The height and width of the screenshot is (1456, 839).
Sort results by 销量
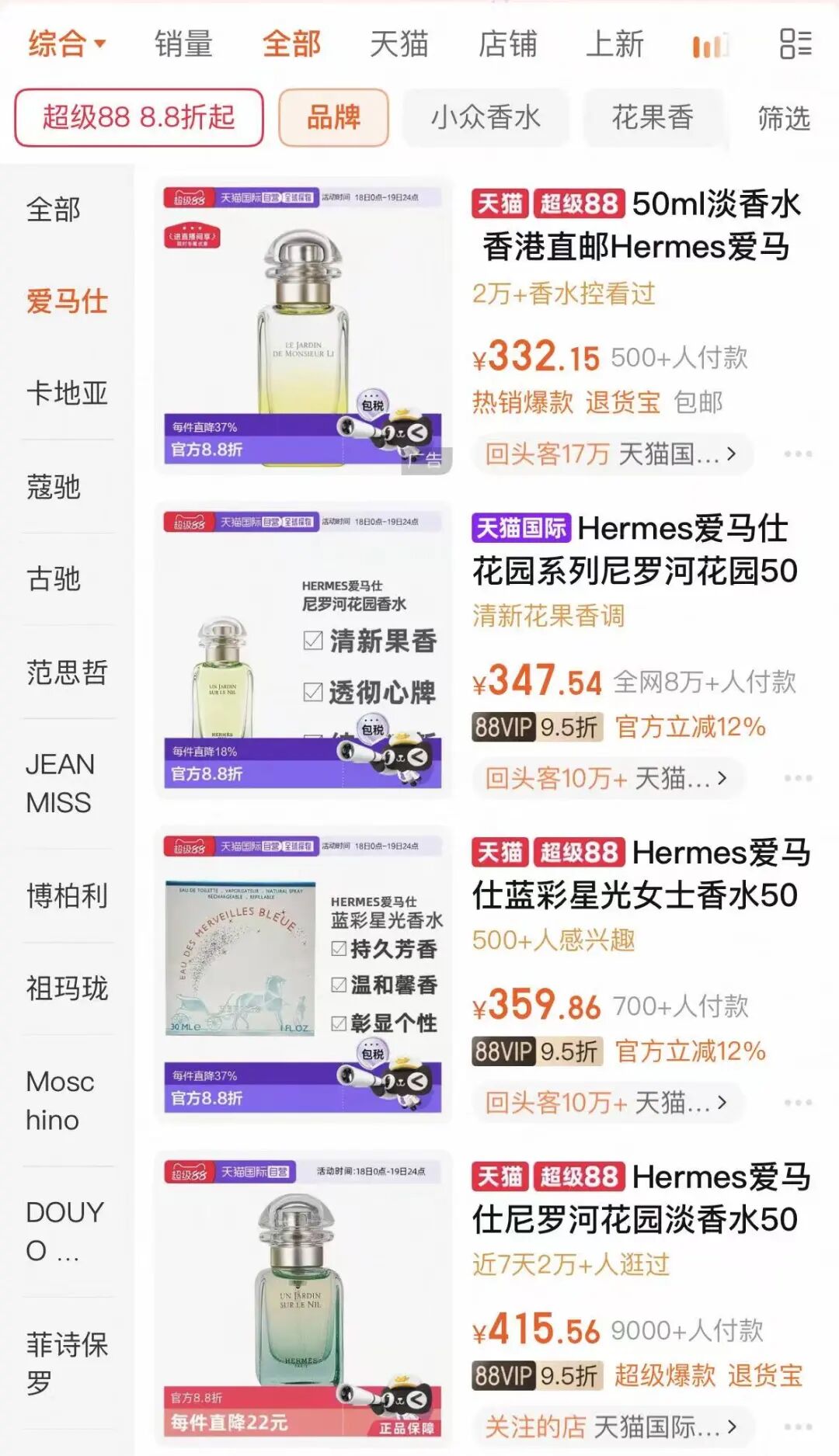point(183,43)
